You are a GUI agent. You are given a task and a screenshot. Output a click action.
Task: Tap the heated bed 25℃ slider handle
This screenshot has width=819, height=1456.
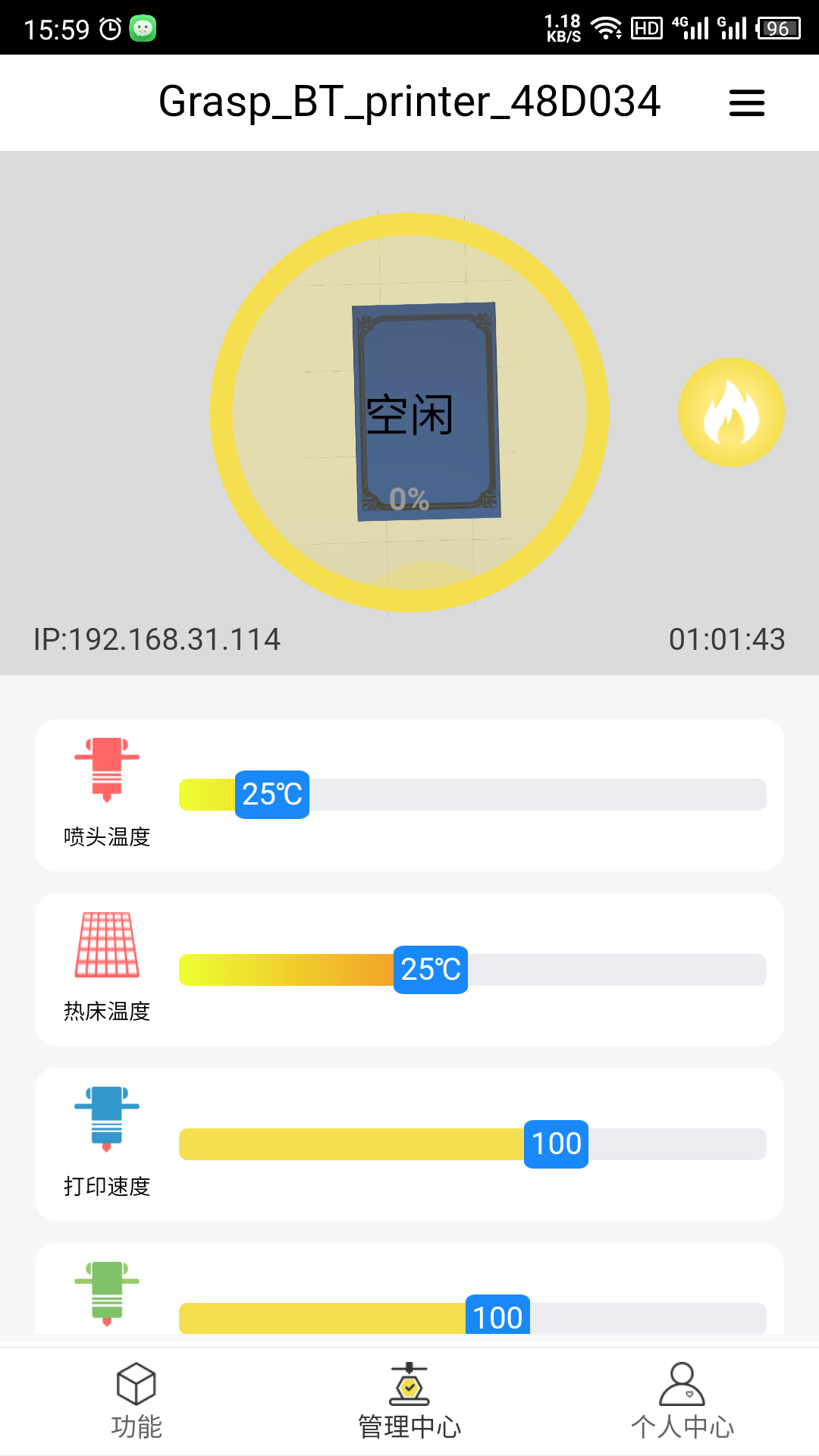[x=431, y=970]
